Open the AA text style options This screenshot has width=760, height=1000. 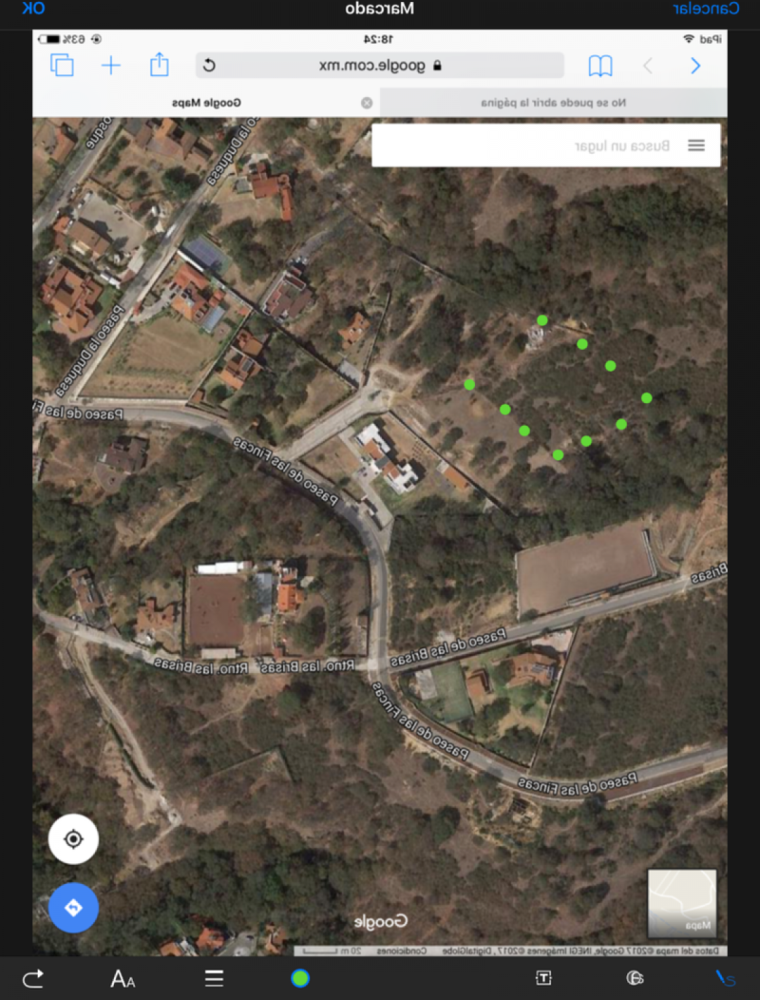tap(123, 978)
